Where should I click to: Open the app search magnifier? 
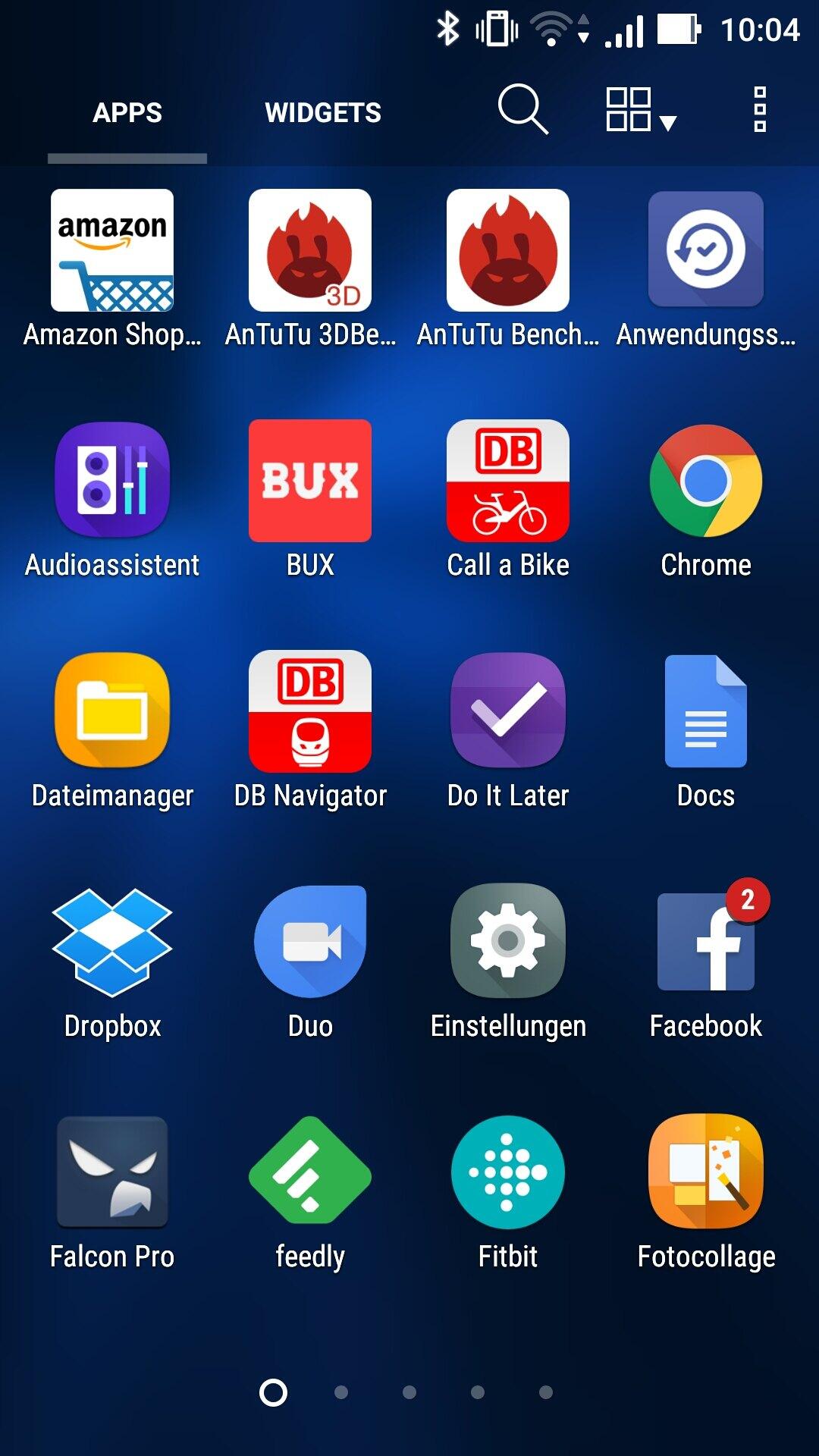point(522,110)
